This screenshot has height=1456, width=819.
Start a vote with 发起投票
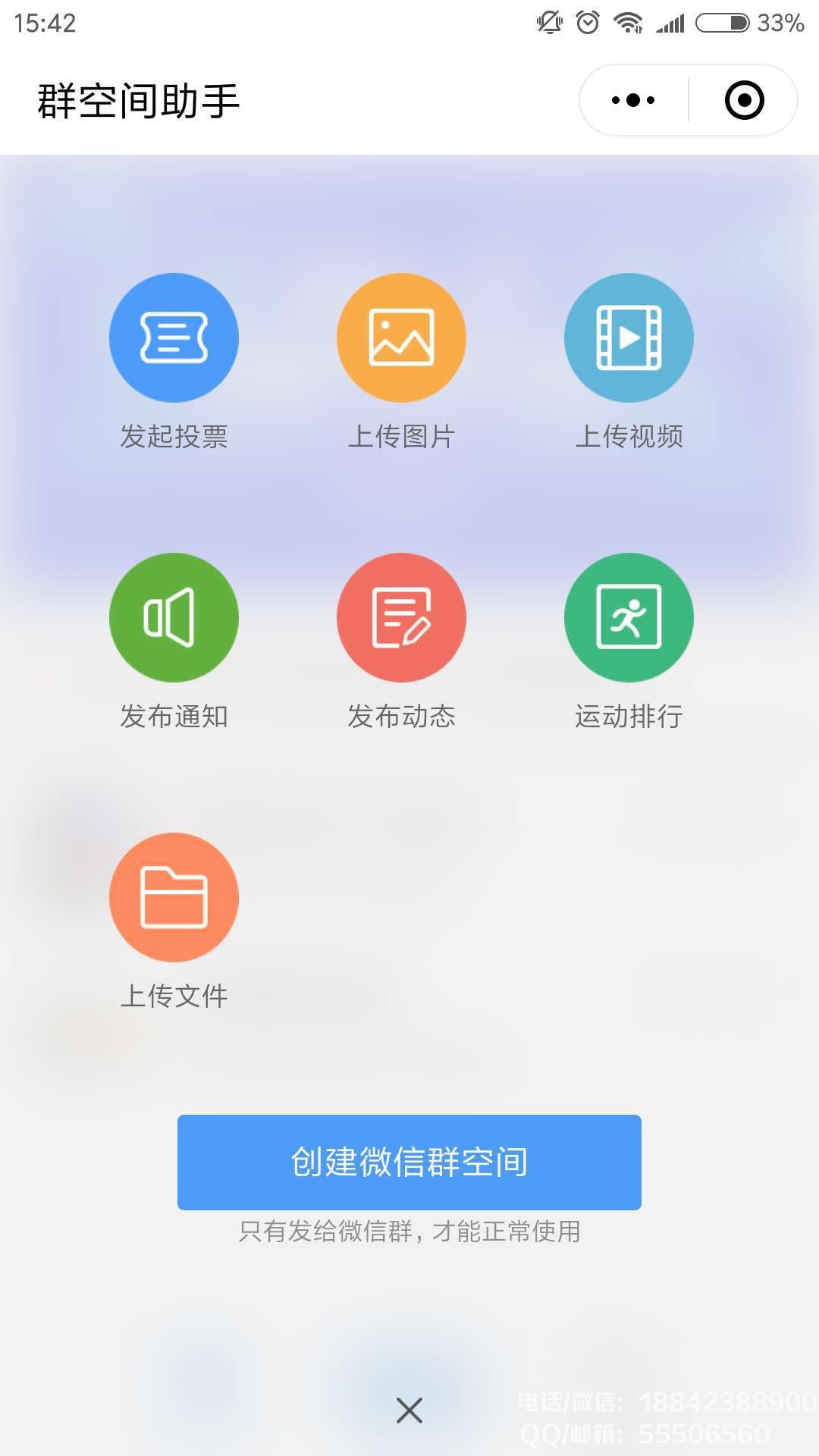click(174, 338)
